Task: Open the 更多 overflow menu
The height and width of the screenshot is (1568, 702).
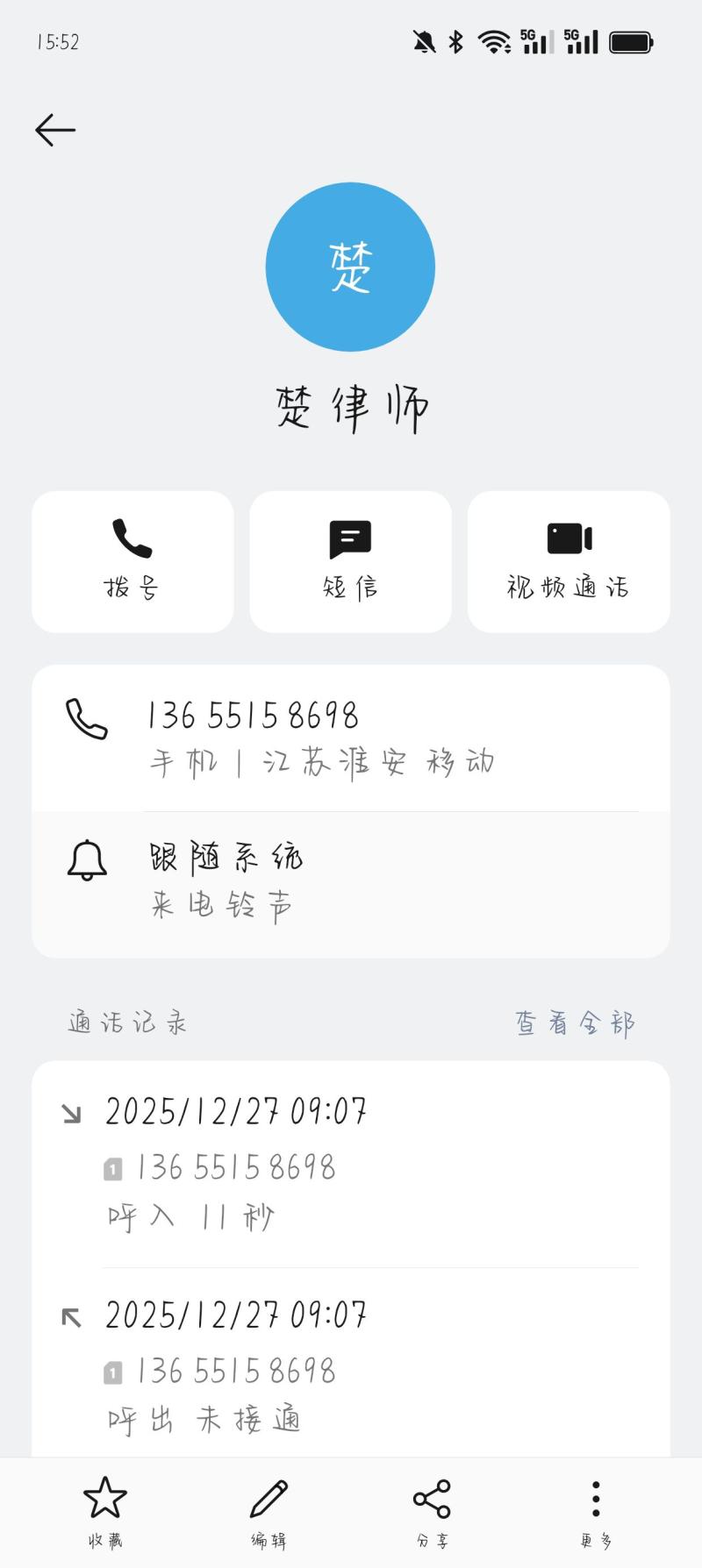Action: (596, 1510)
